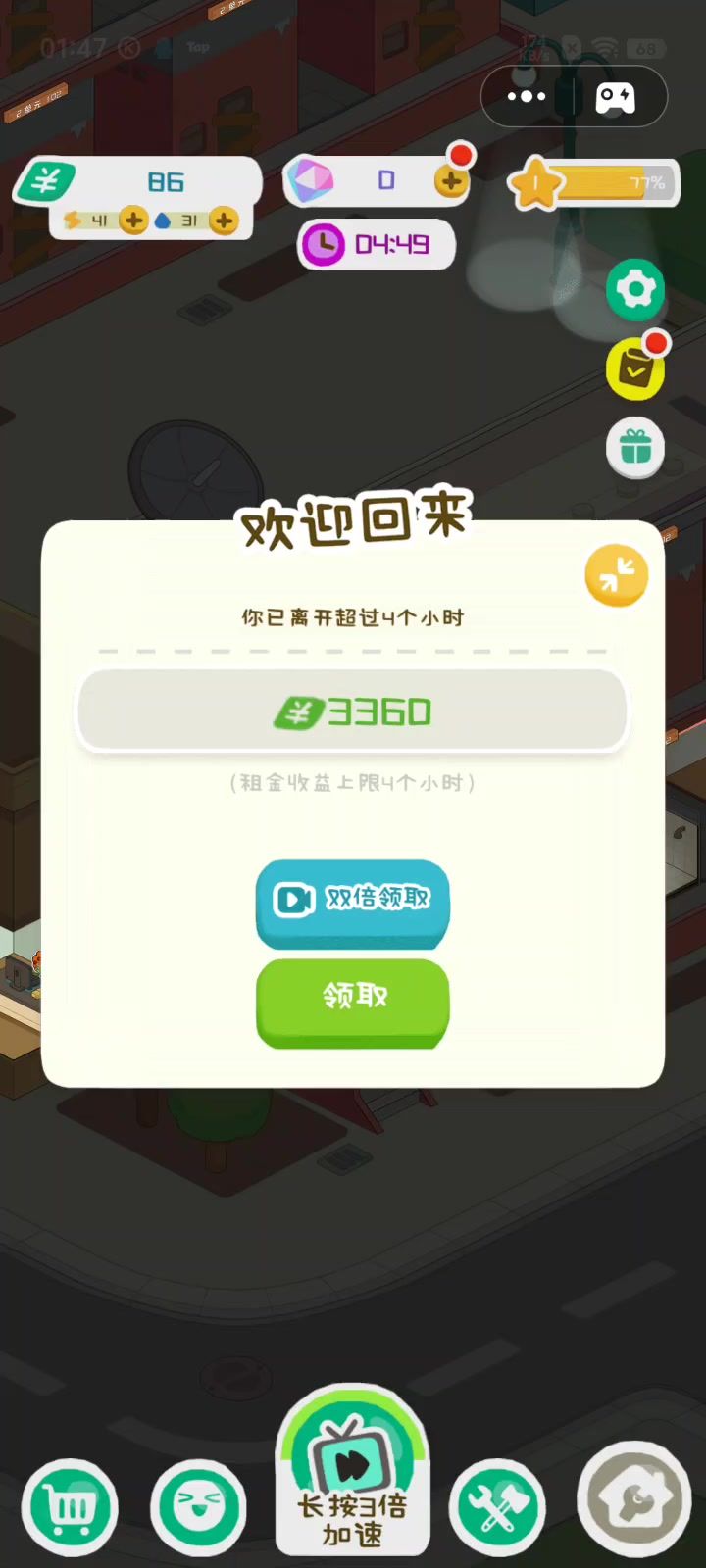Open the yellow task clipboard
Viewport: 706px width, 1568px height.
tap(635, 369)
